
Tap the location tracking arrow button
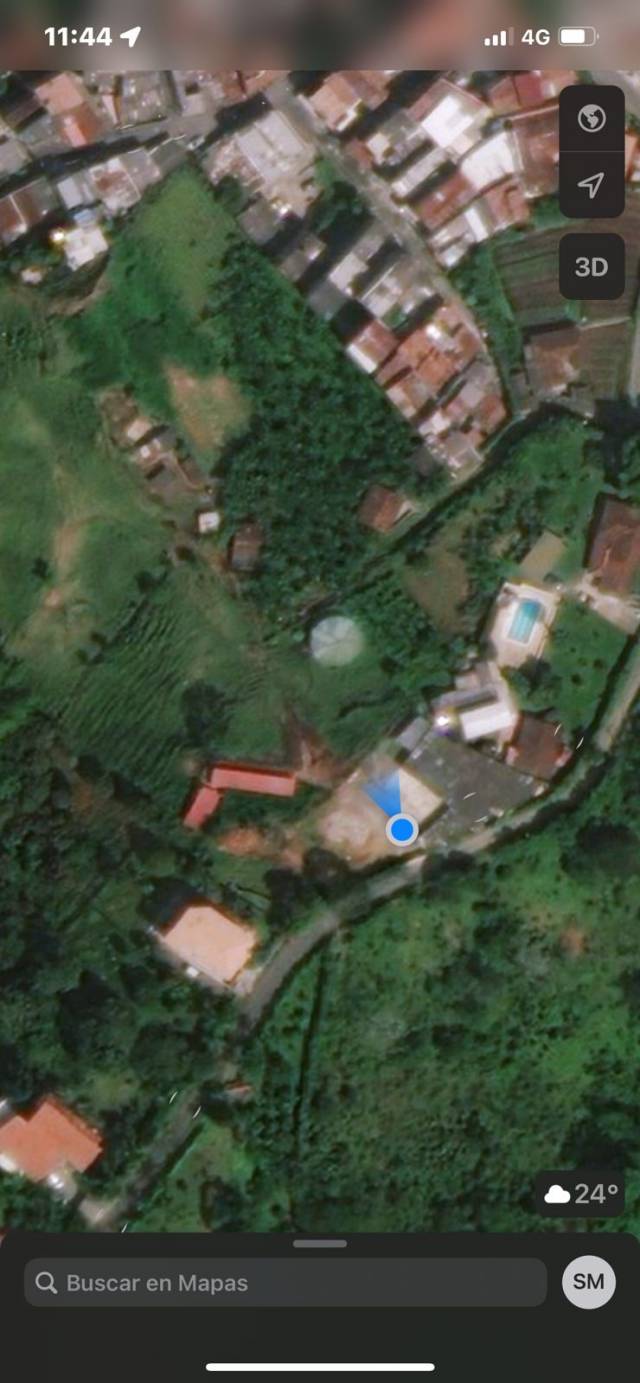click(591, 185)
